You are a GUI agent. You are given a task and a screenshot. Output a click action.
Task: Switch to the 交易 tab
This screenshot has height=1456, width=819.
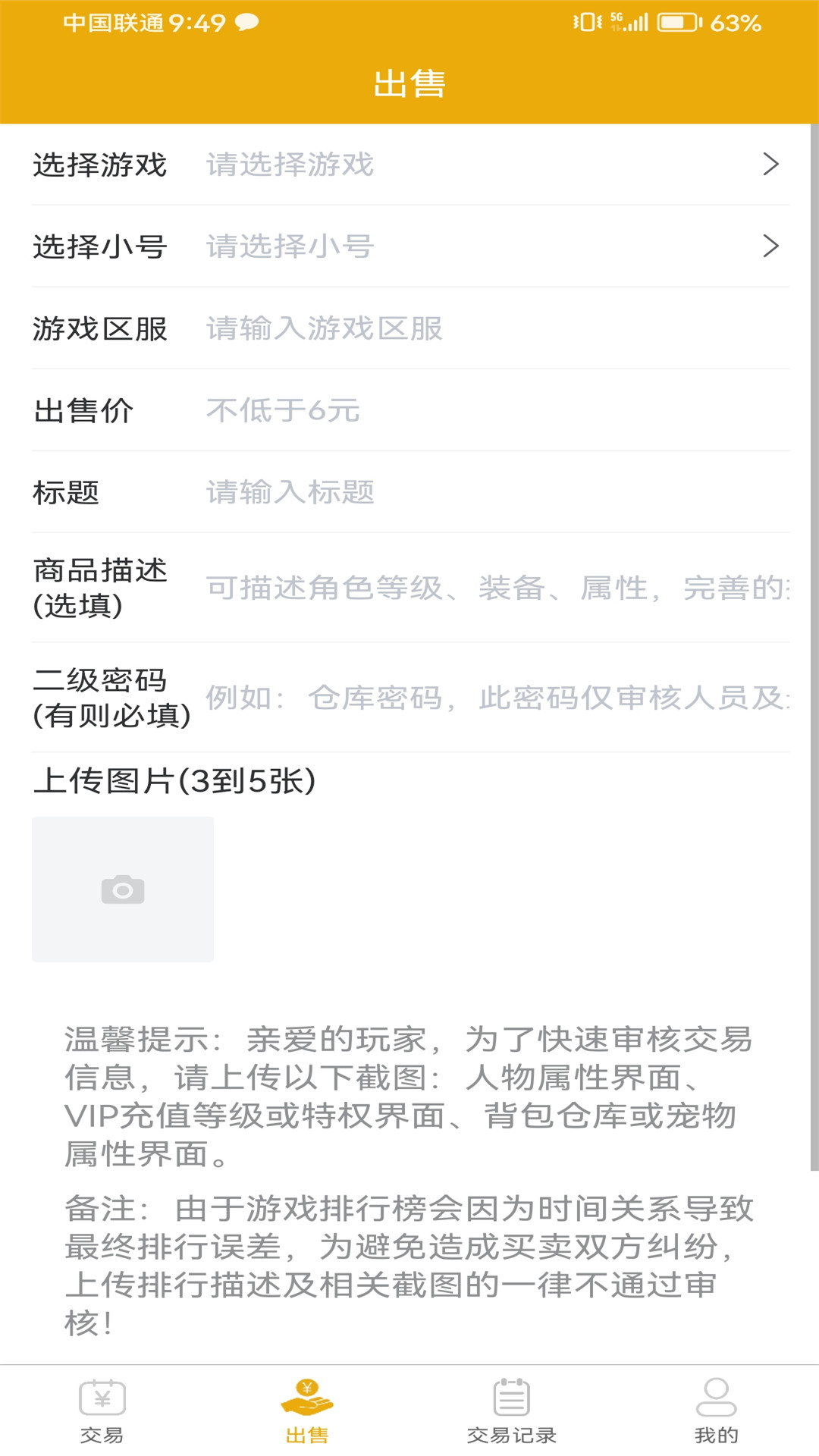(102, 1410)
